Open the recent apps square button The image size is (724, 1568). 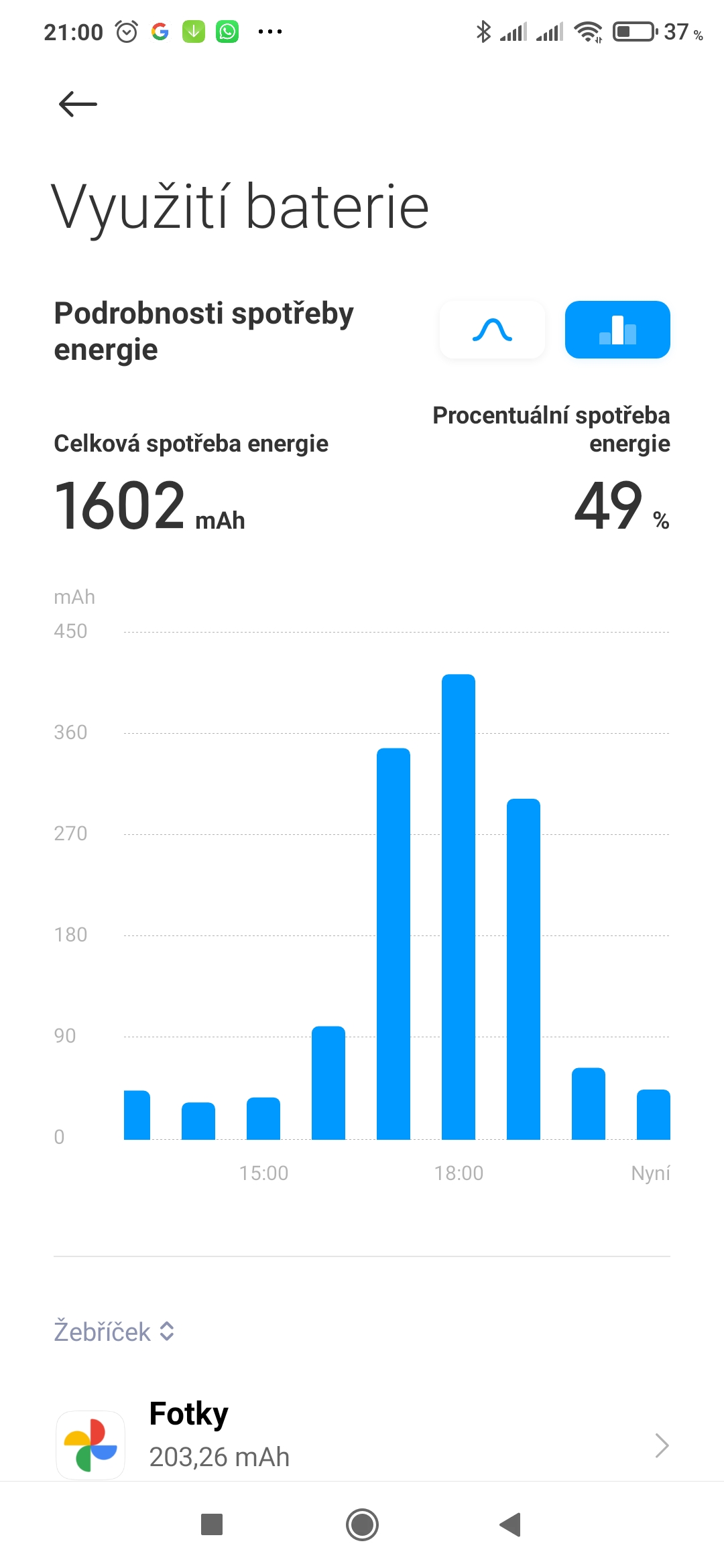coord(212,1524)
